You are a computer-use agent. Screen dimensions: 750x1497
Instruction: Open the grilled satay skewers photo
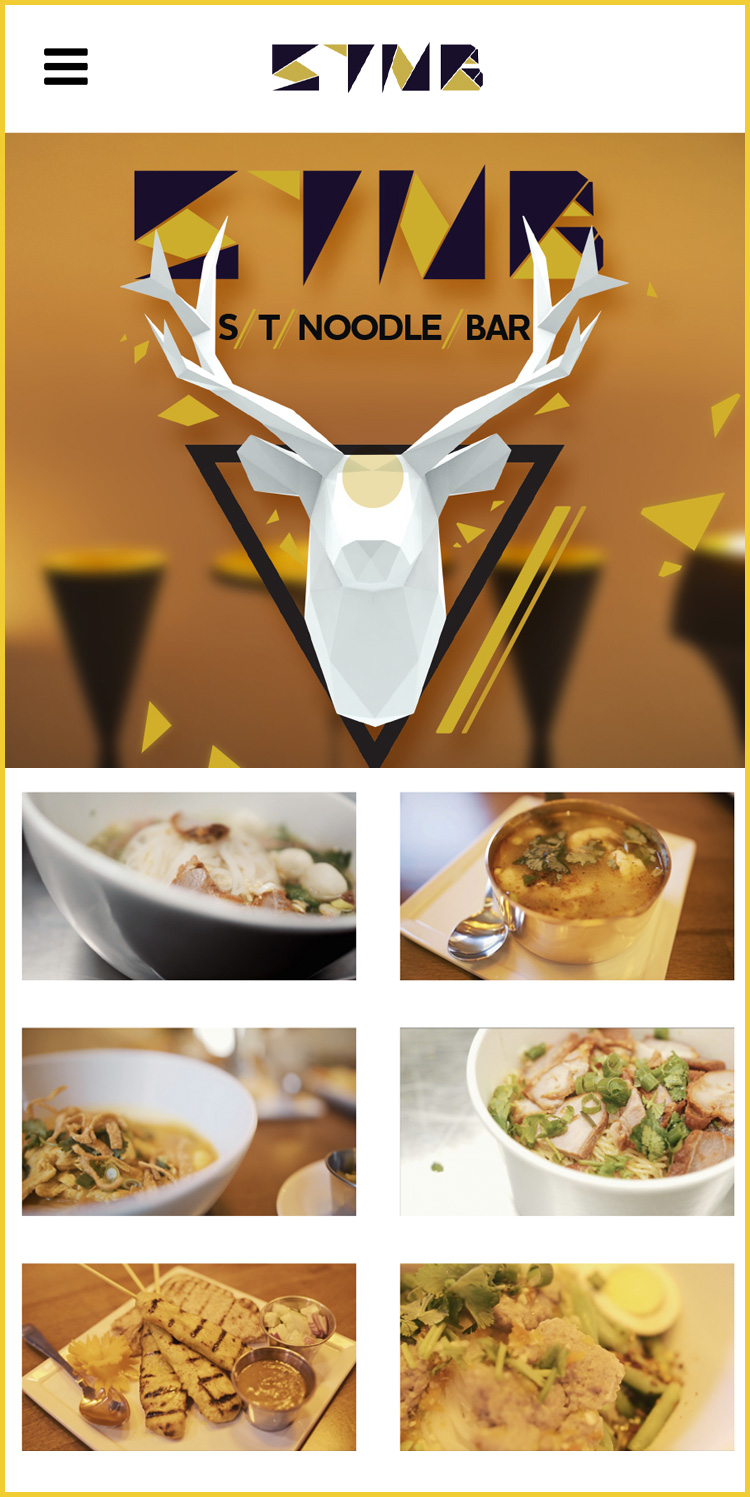point(189,1356)
